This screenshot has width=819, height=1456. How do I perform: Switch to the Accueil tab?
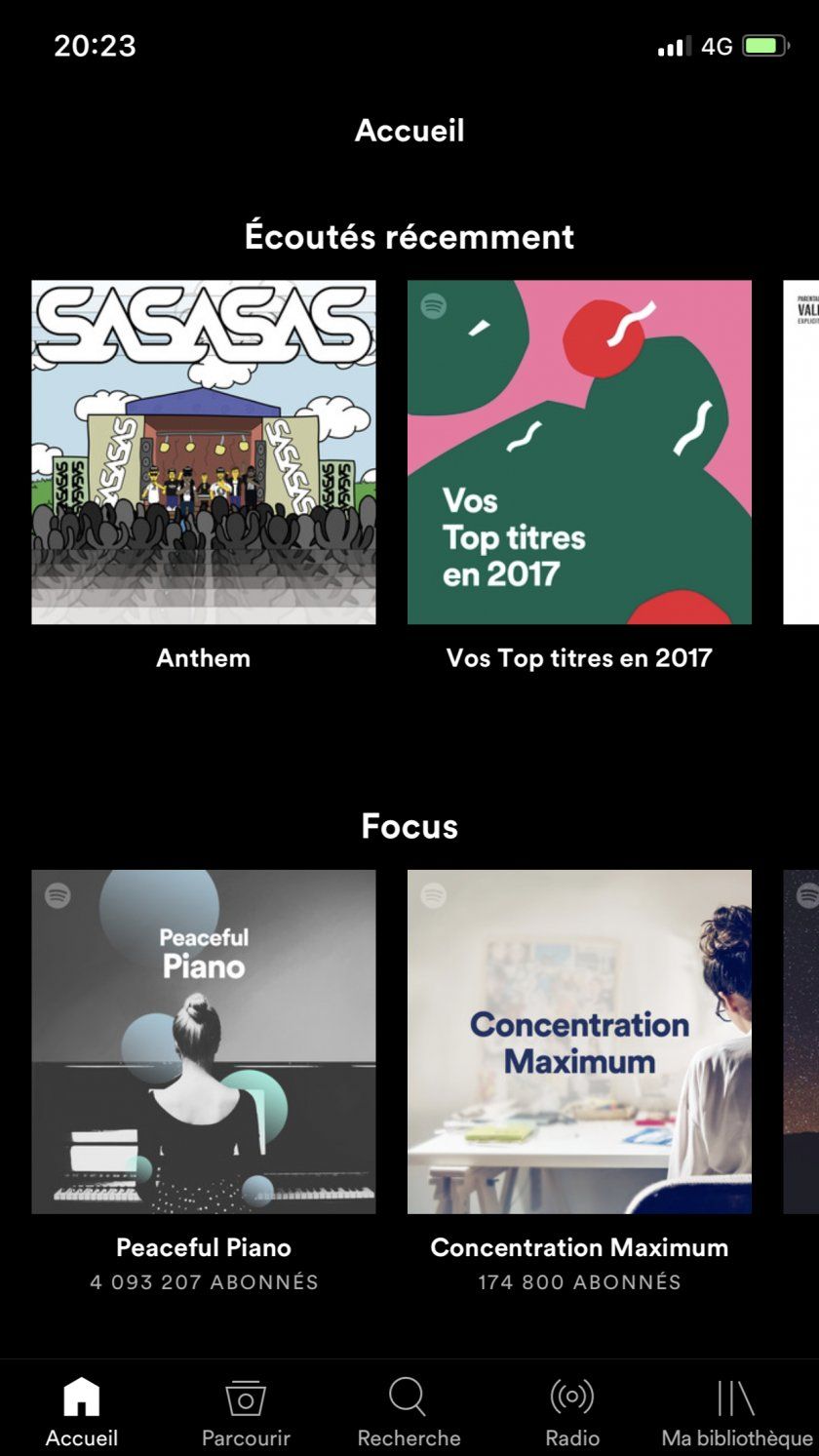[x=82, y=1410]
